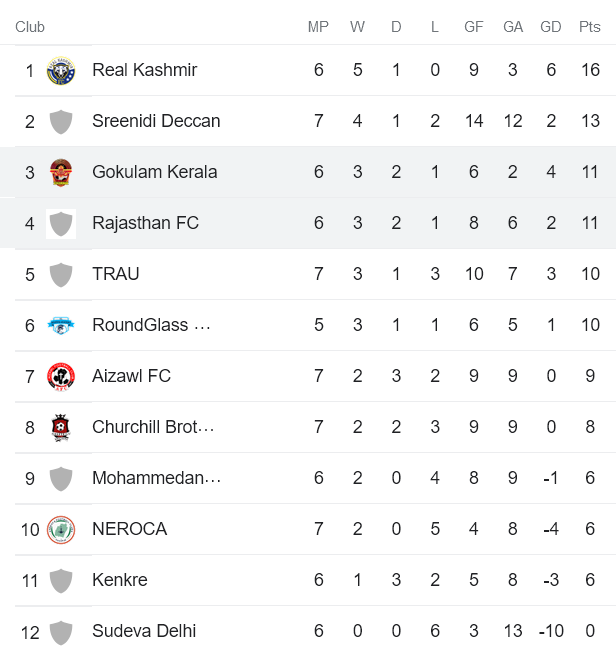View Aizawl FC team details
Image resolution: width=616 pixels, height=664 pixels.
[131, 376]
